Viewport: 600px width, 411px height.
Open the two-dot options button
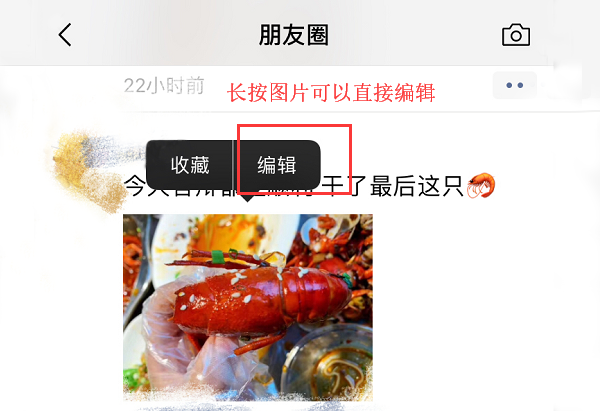click(515, 86)
